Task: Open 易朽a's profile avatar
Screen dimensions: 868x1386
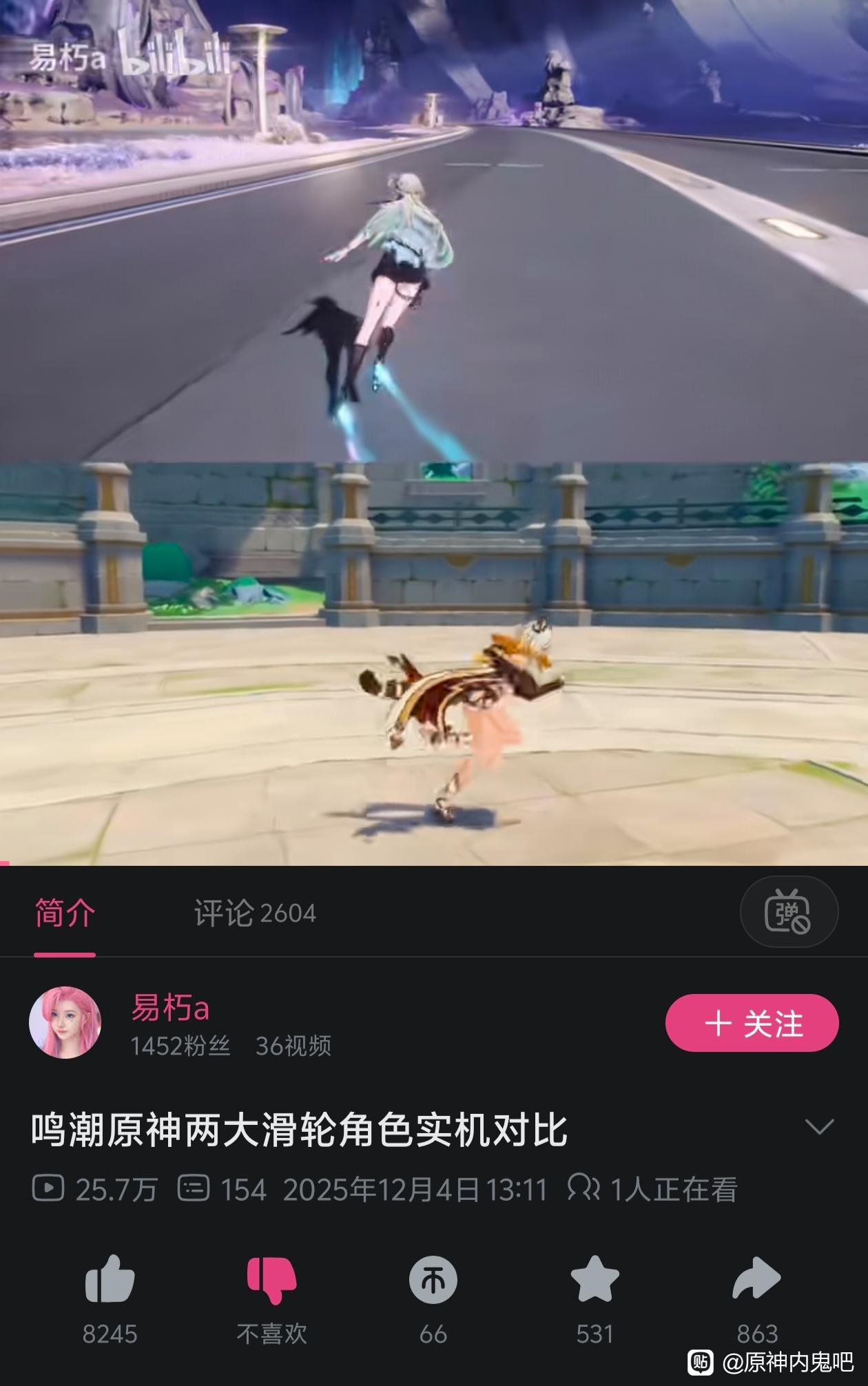Action: click(x=65, y=1022)
